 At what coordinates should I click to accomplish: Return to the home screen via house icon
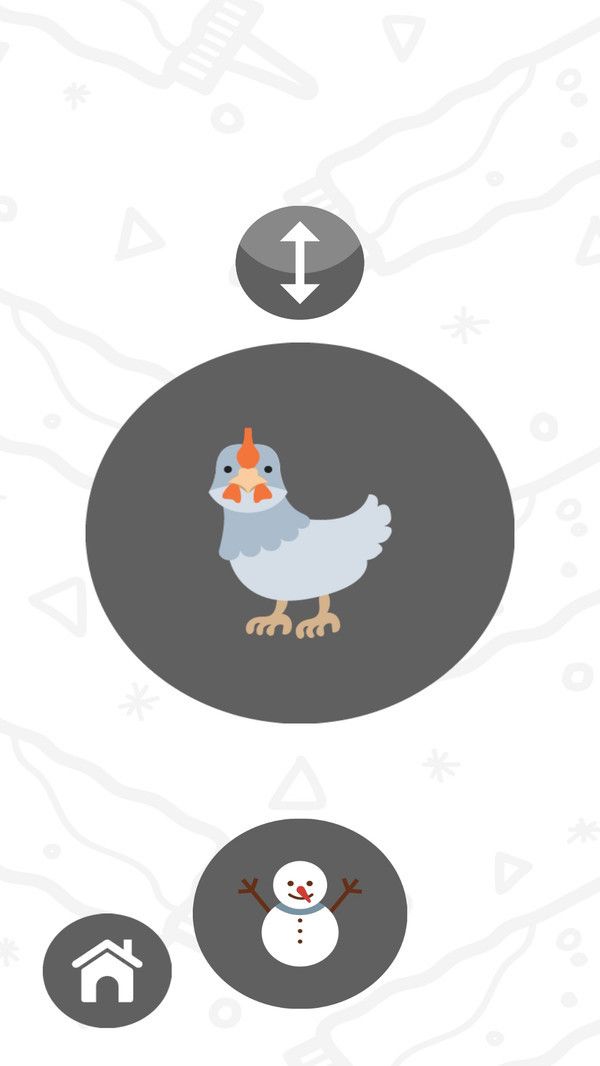[x=107, y=970]
